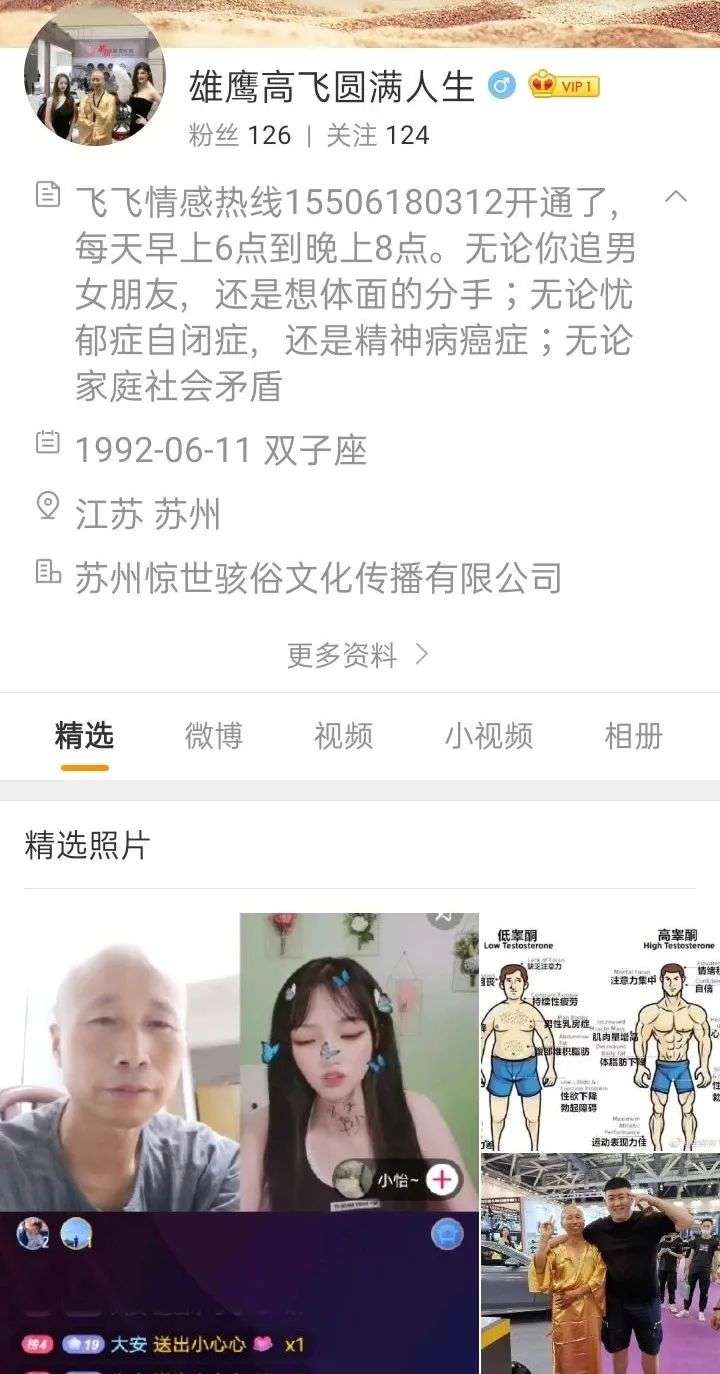Open the 低睾酮 vs 高睾酮 comparison photo
720x1374 pixels.
coord(600,1032)
